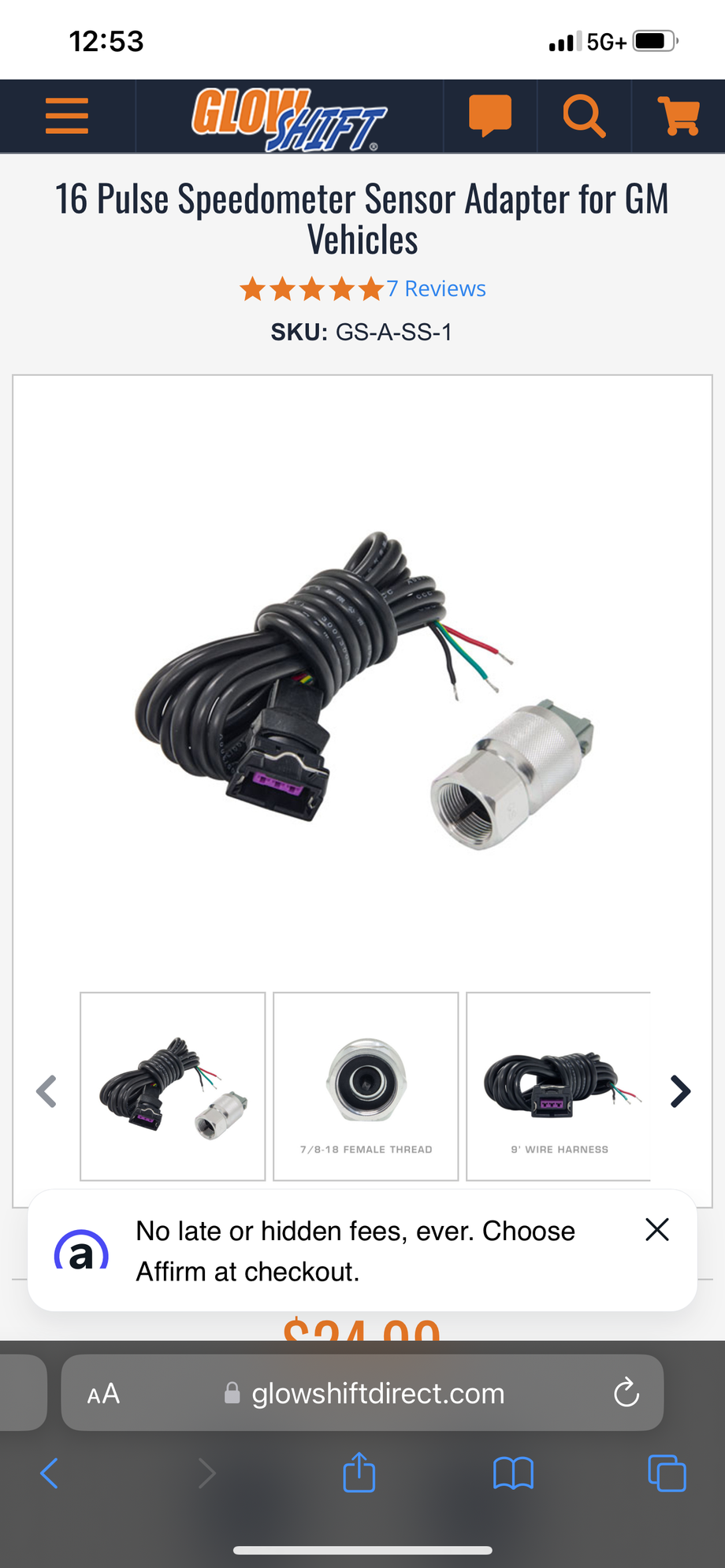Select the 7/8-18 Female Thread thumbnail
The image size is (725, 1568).
pyautogui.click(x=366, y=1086)
